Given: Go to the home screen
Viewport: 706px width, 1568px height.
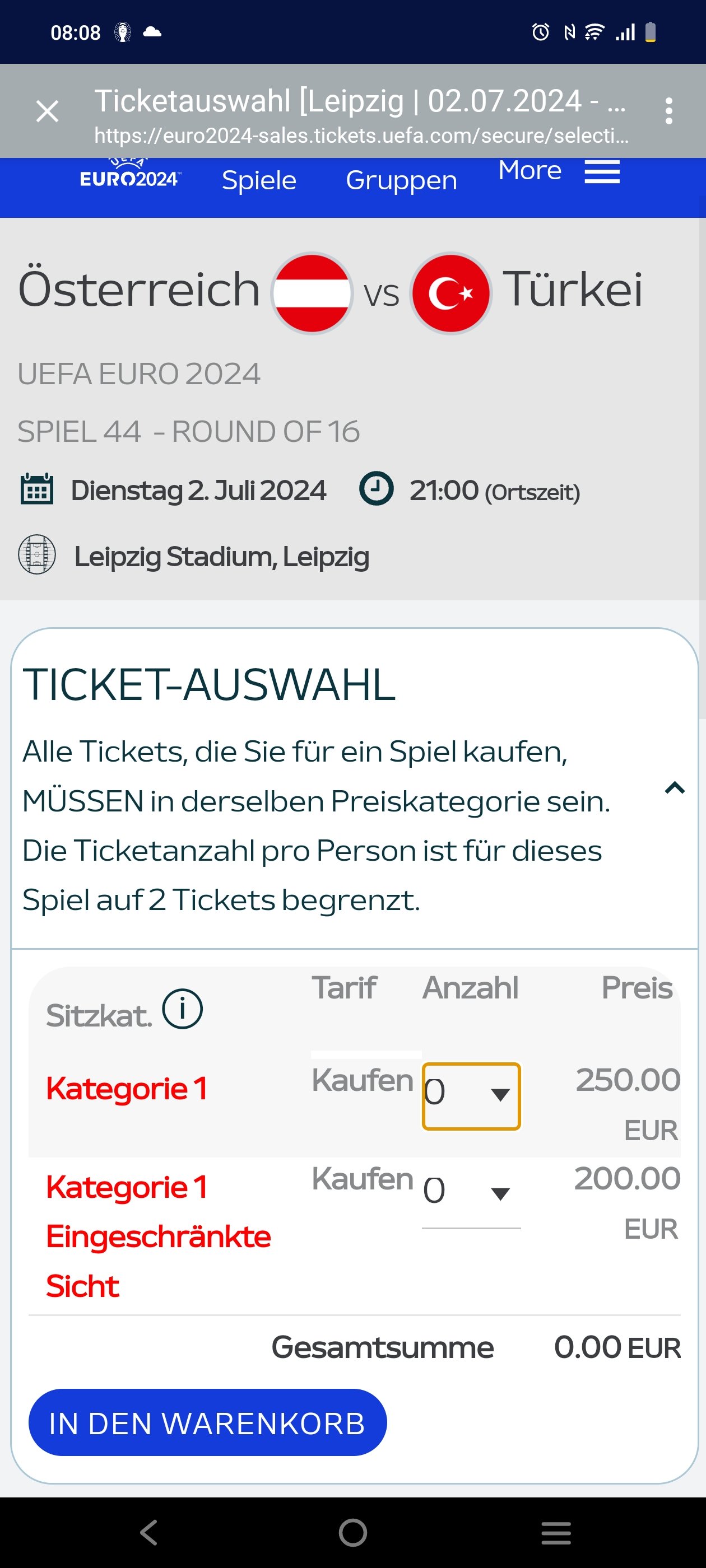Looking at the screenshot, I should pos(354,1532).
